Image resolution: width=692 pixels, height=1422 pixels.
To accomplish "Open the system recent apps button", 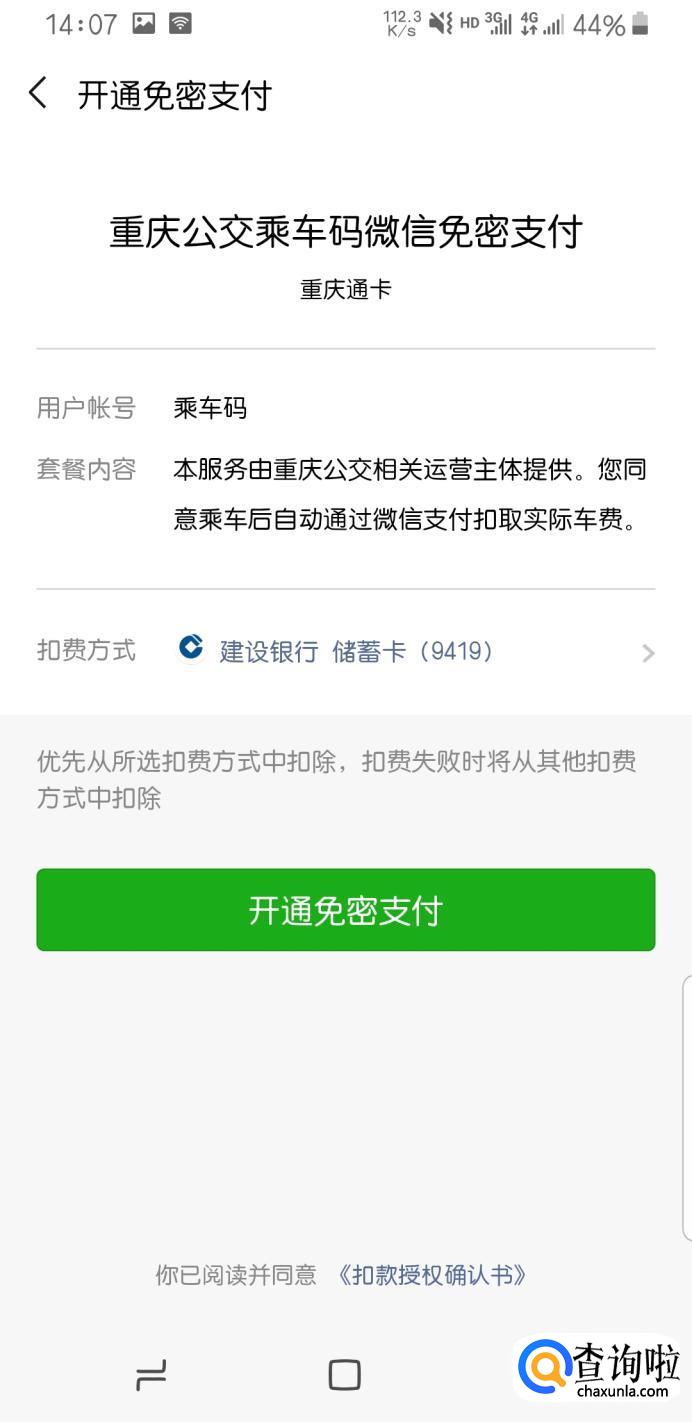I will (151, 1375).
